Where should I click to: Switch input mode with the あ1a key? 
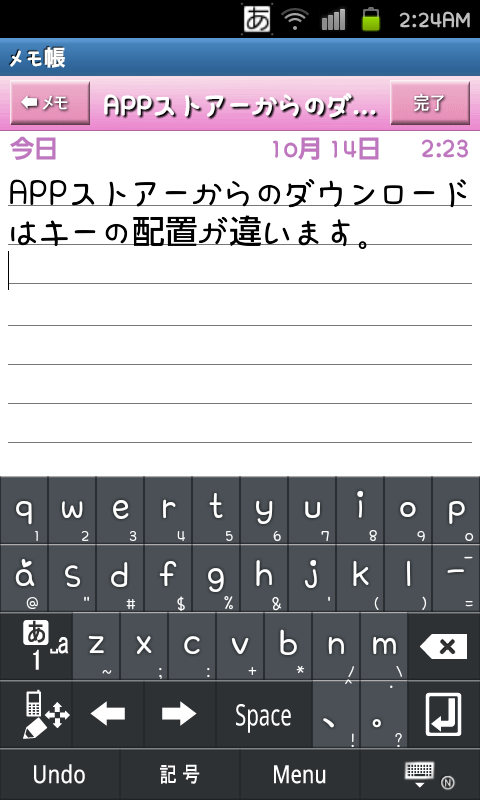click(36, 646)
